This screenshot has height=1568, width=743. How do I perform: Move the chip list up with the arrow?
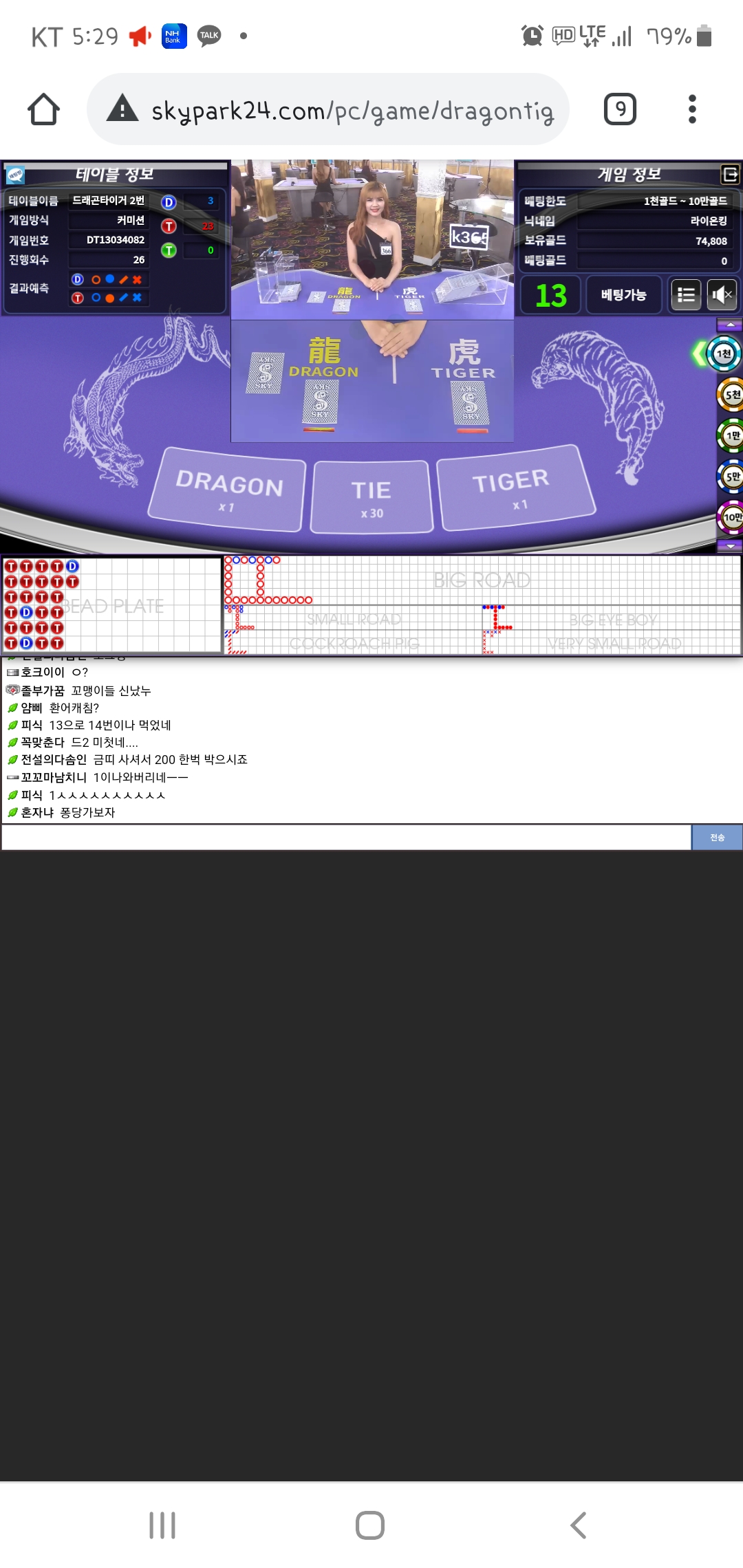click(x=730, y=324)
